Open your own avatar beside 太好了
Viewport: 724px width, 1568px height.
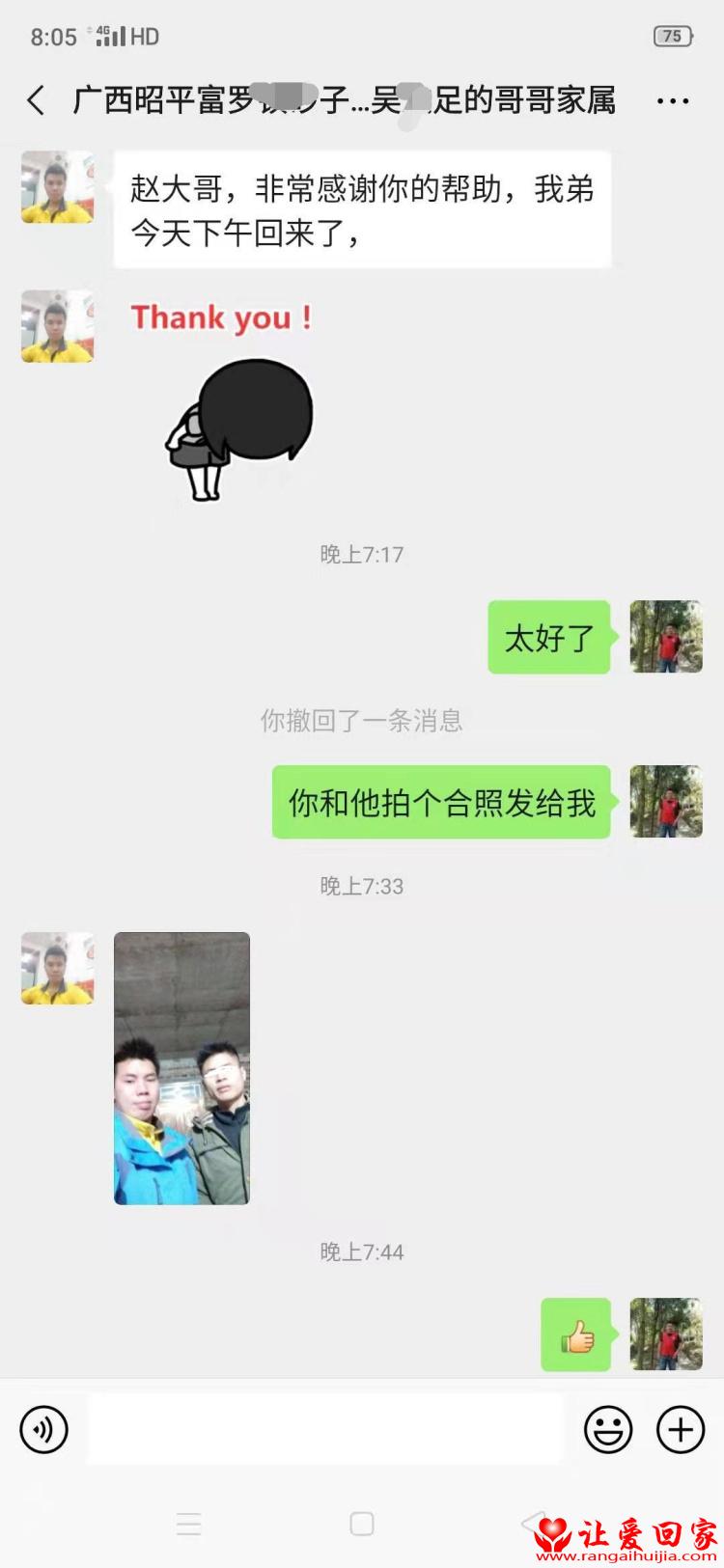pyautogui.click(x=666, y=637)
